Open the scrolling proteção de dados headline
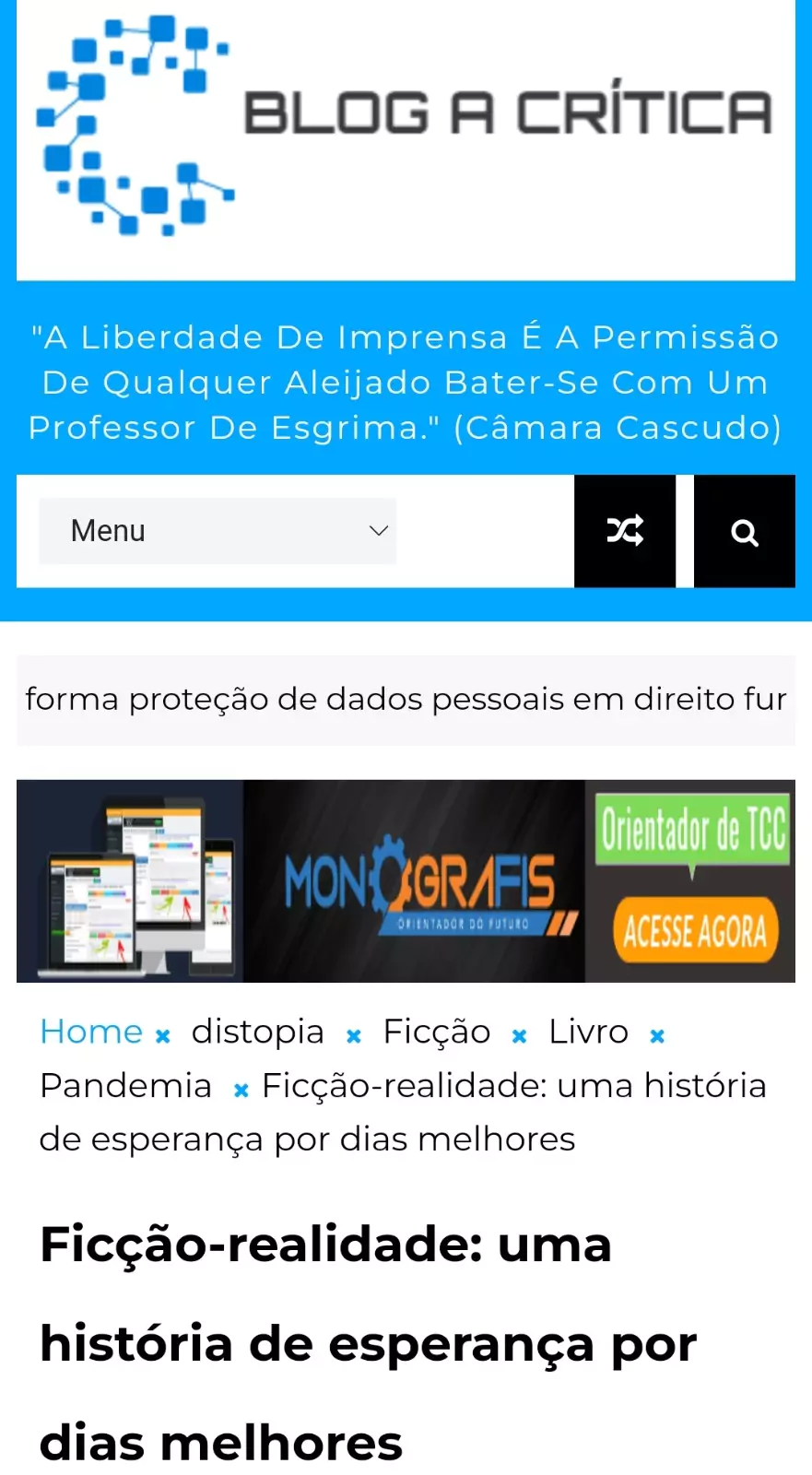This screenshot has width=812, height=1475. tap(406, 700)
